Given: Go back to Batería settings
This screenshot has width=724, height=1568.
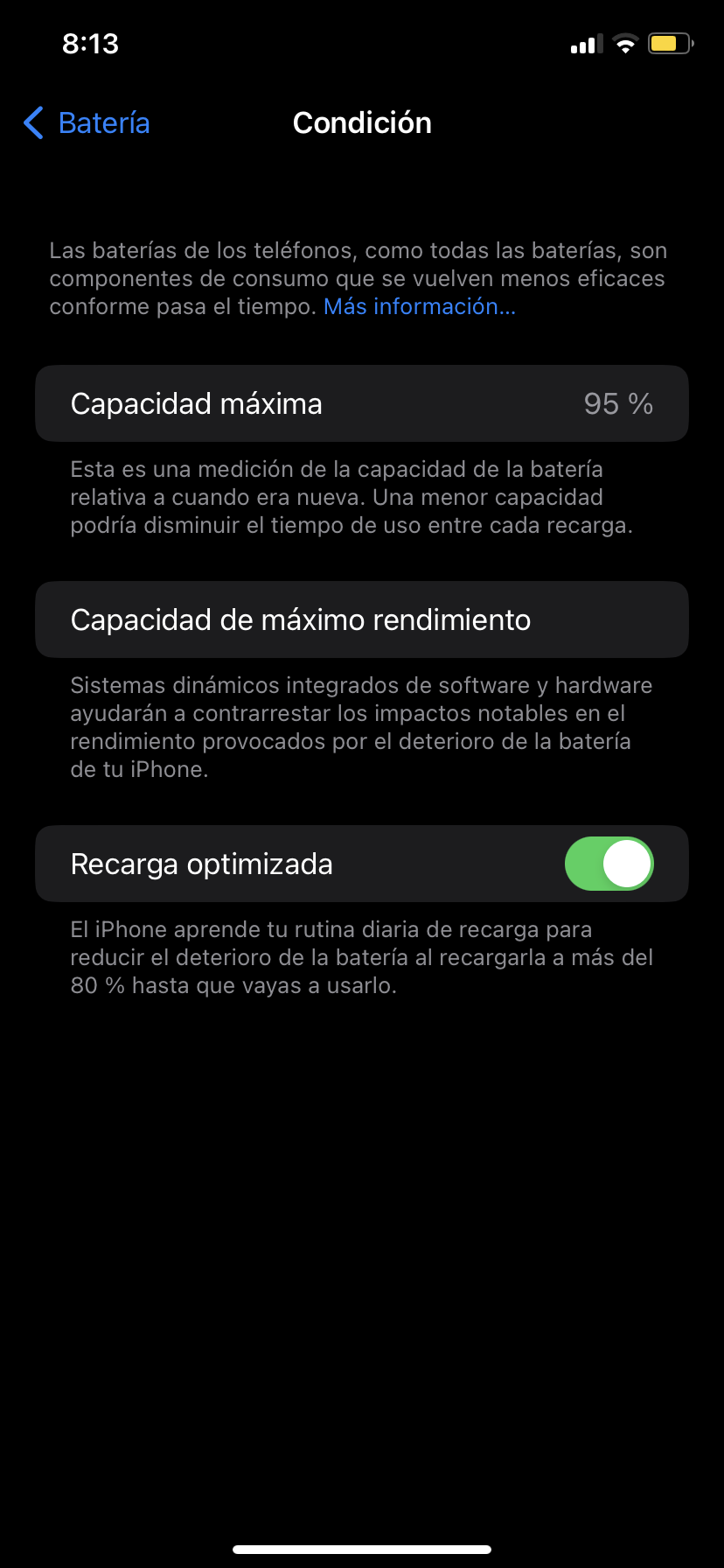Looking at the screenshot, I should click(87, 123).
